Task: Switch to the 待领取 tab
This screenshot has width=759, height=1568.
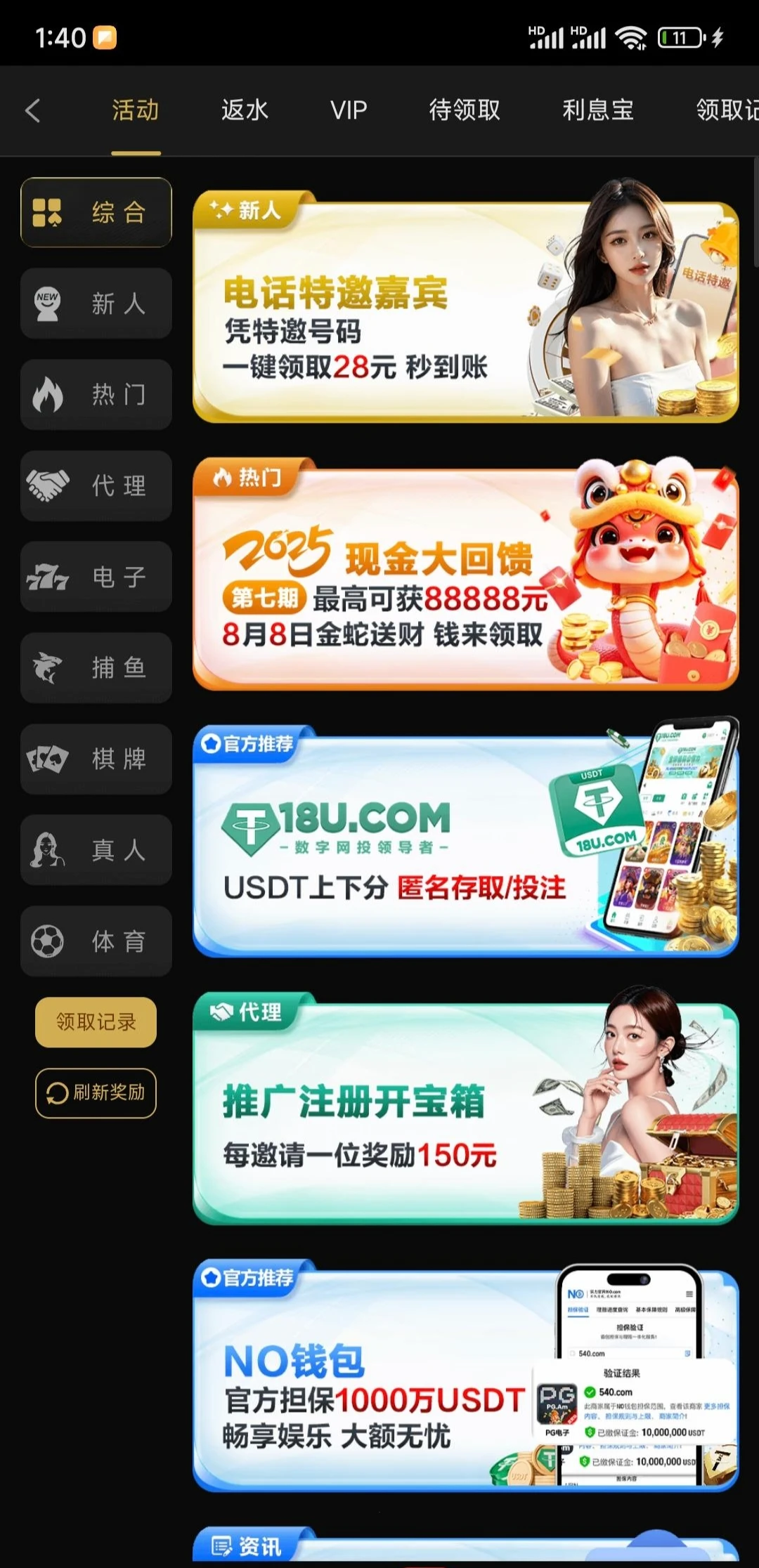Action: (x=465, y=110)
